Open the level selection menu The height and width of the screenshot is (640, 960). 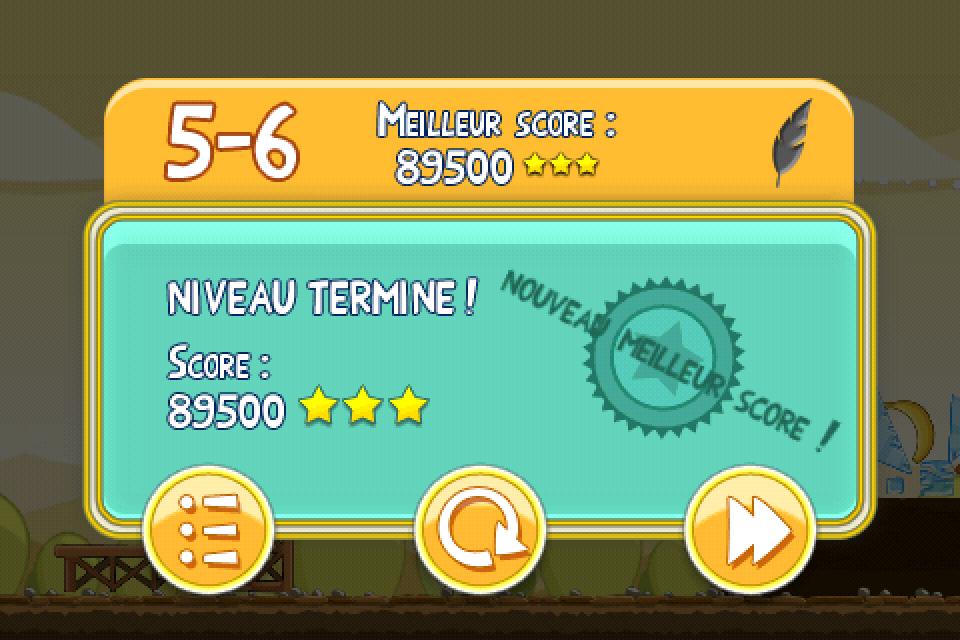point(208,530)
